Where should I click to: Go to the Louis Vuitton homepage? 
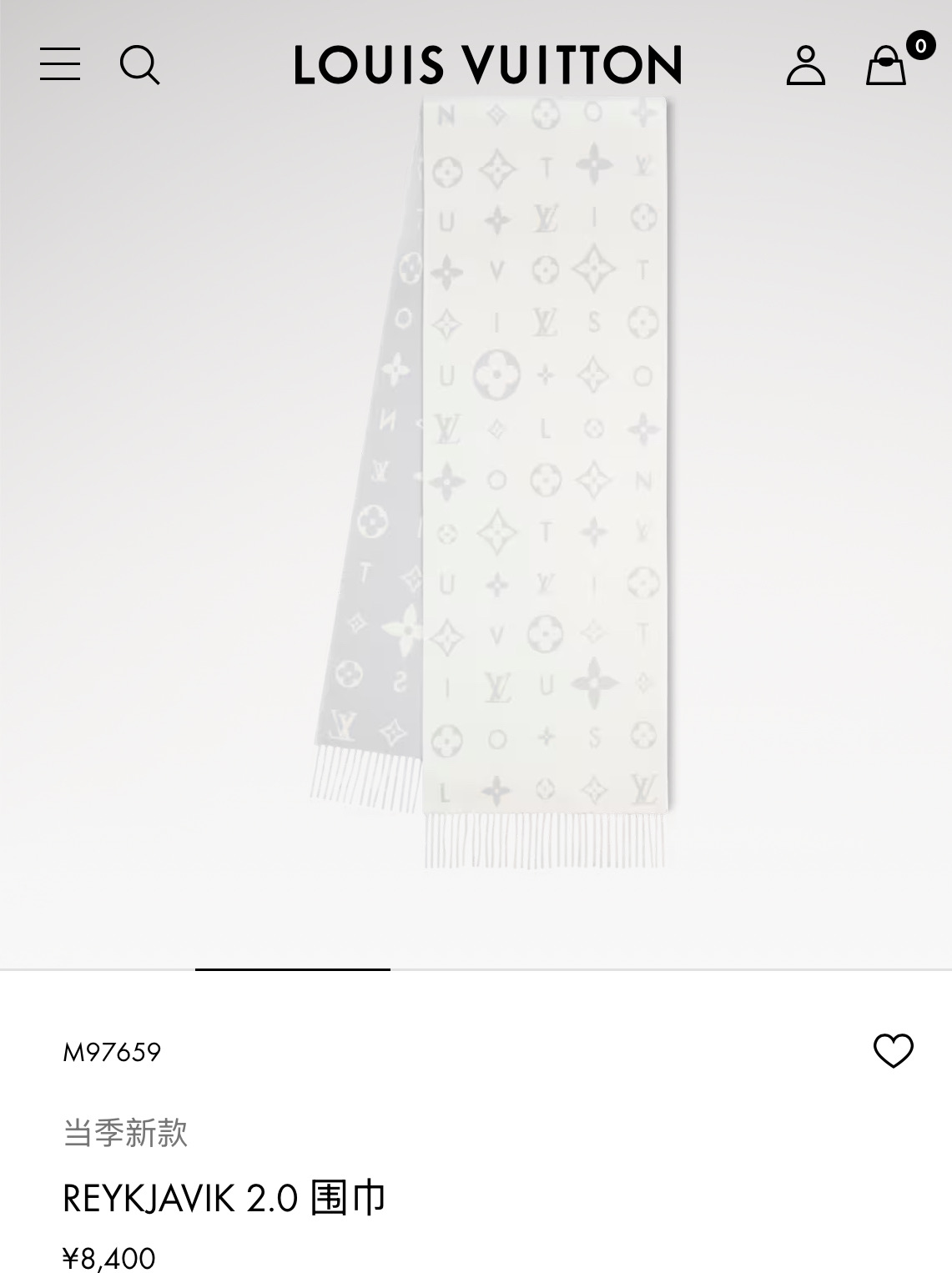pyautogui.click(x=488, y=65)
